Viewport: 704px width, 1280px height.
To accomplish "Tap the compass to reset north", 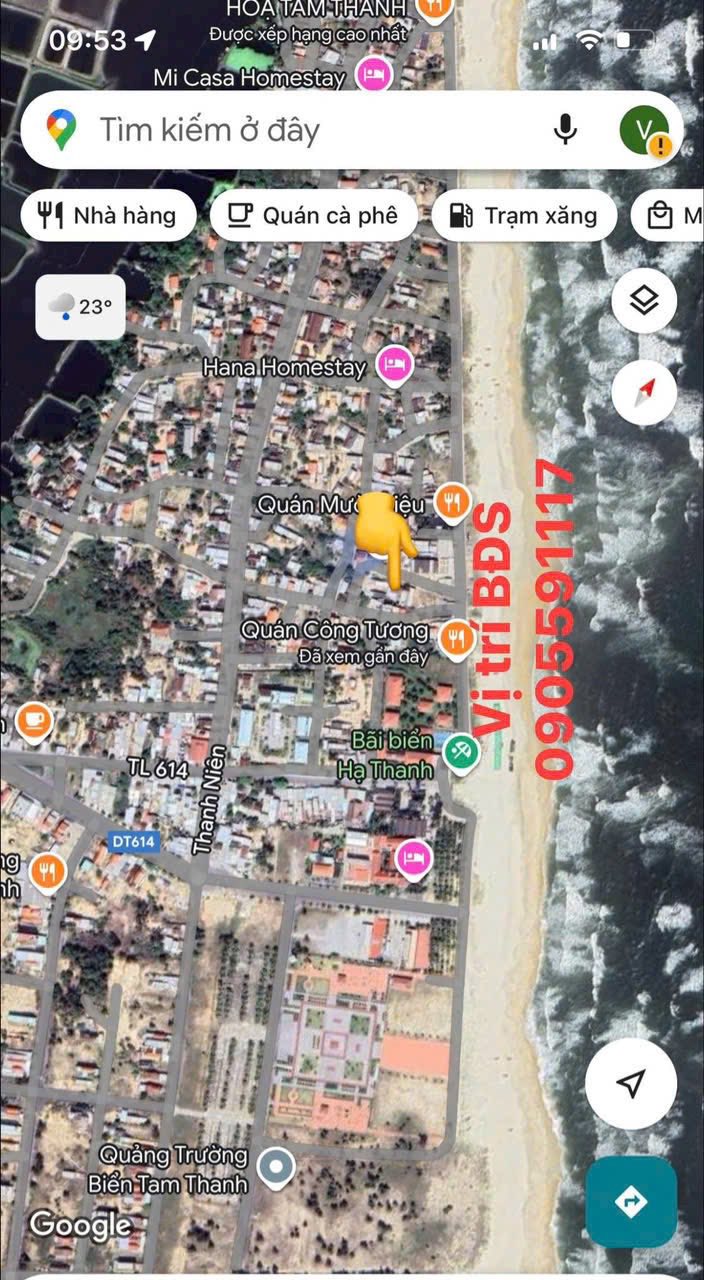I will (x=644, y=390).
